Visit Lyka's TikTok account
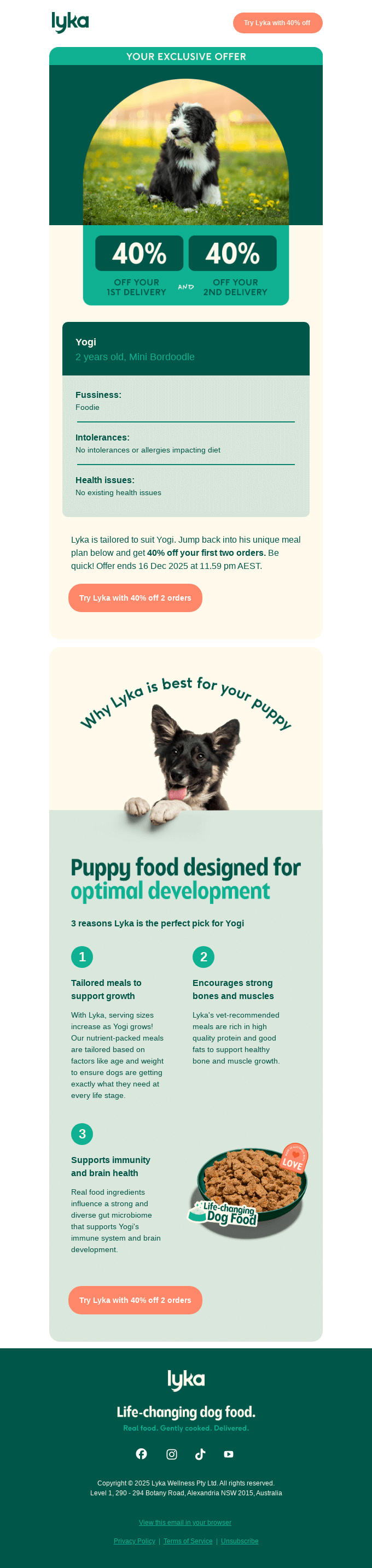 pos(200,1454)
